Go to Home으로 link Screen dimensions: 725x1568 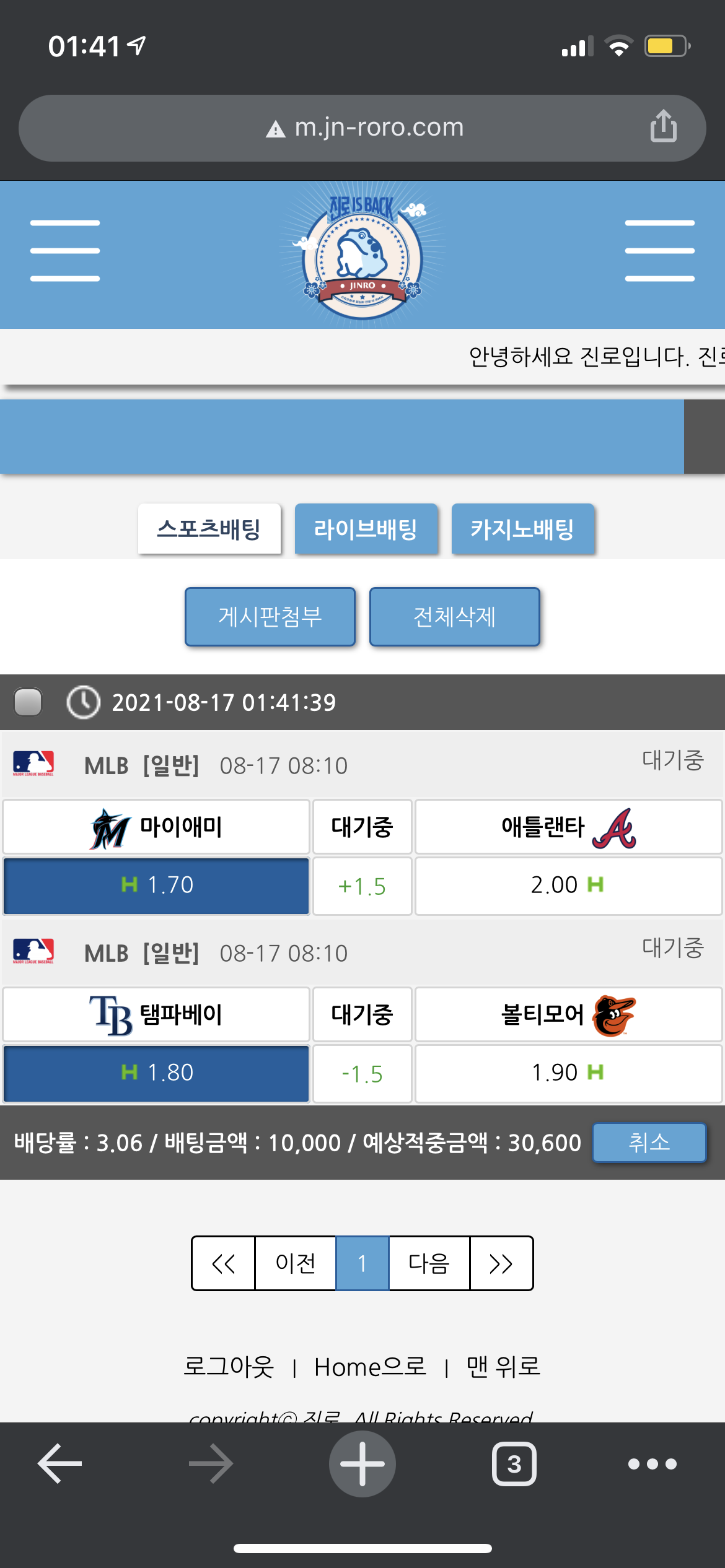[370, 1367]
